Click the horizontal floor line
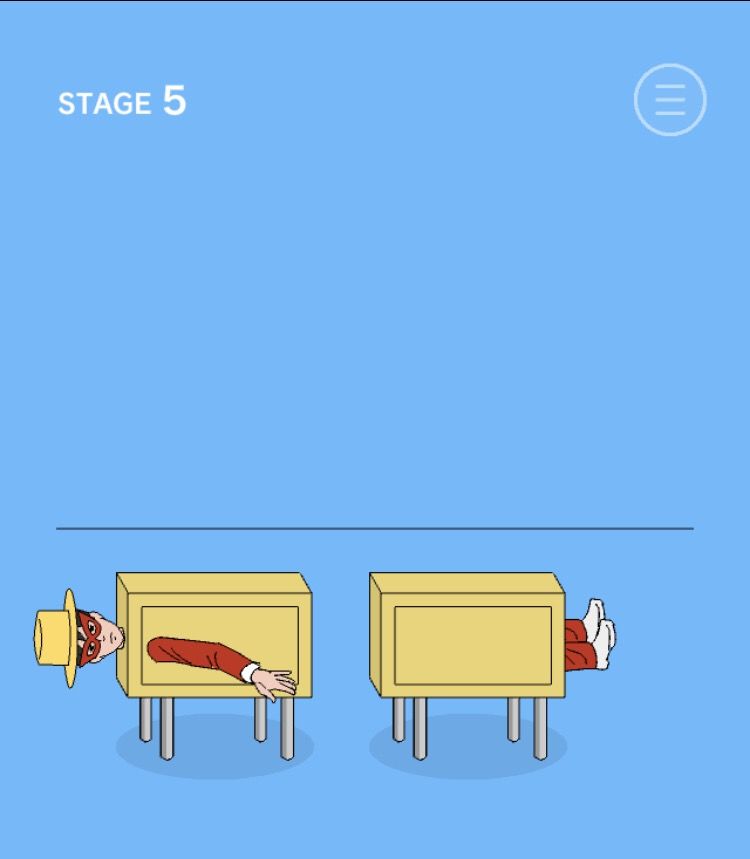750x859 pixels. click(375, 525)
